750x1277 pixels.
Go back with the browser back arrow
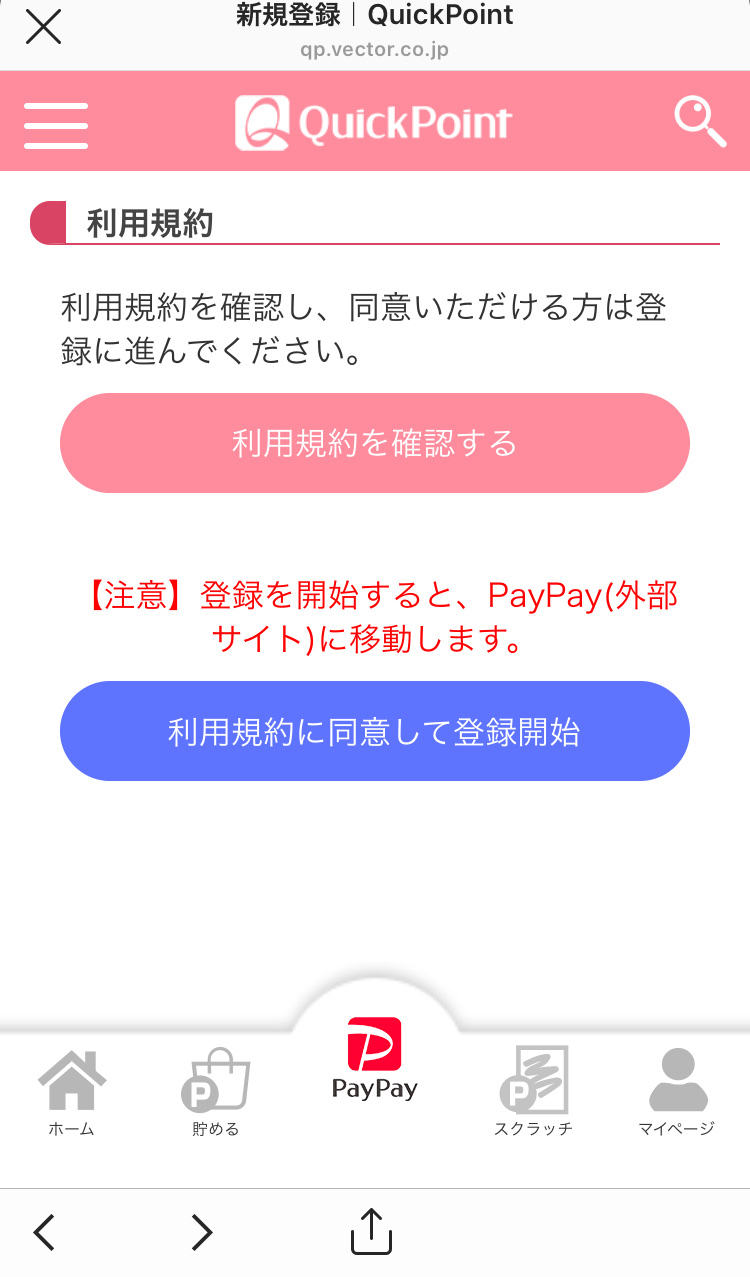pyautogui.click(x=44, y=1232)
